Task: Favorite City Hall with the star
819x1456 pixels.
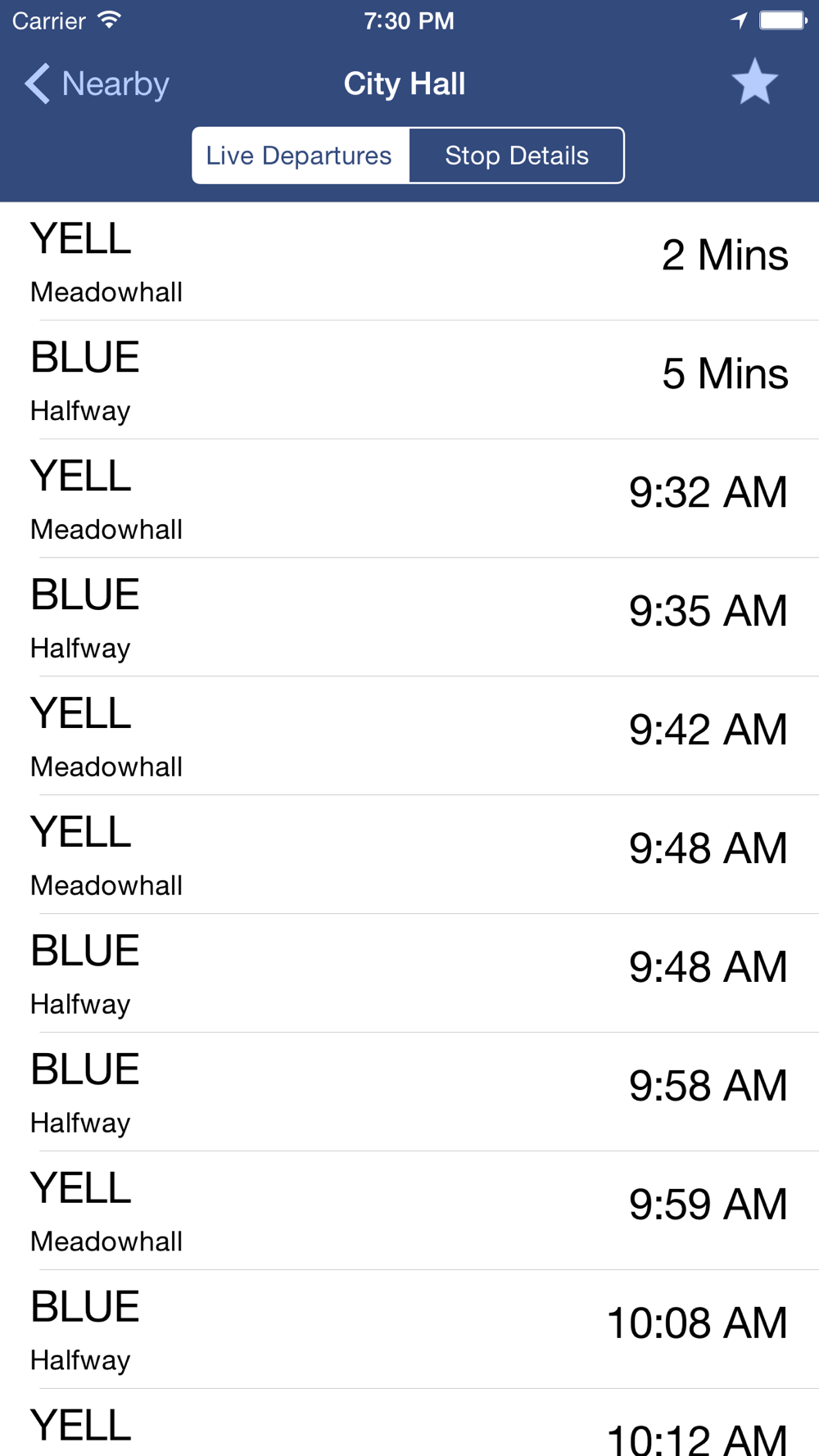Action: pos(754,83)
